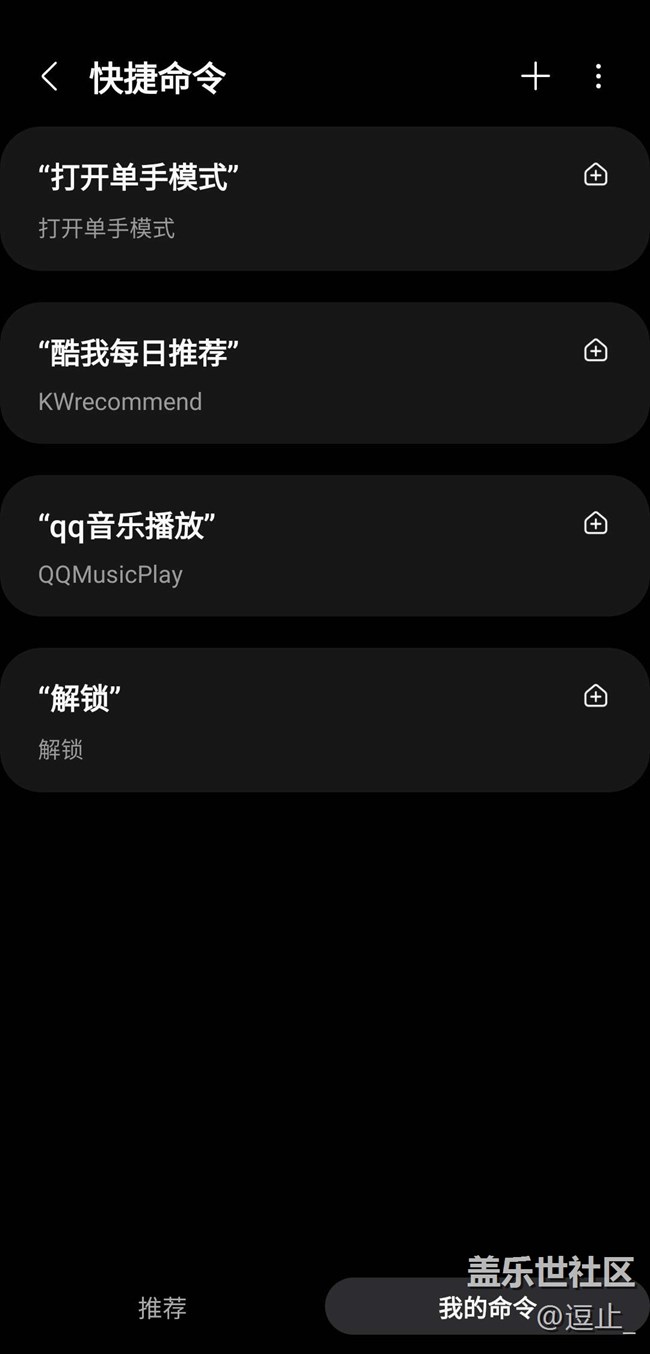650x1354 pixels.
Task: Open the more options menu
Action: tap(598, 77)
